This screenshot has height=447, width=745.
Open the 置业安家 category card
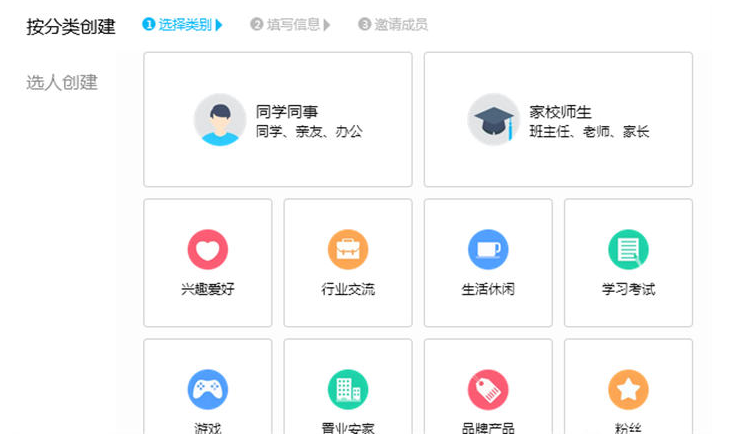[x=348, y=393]
